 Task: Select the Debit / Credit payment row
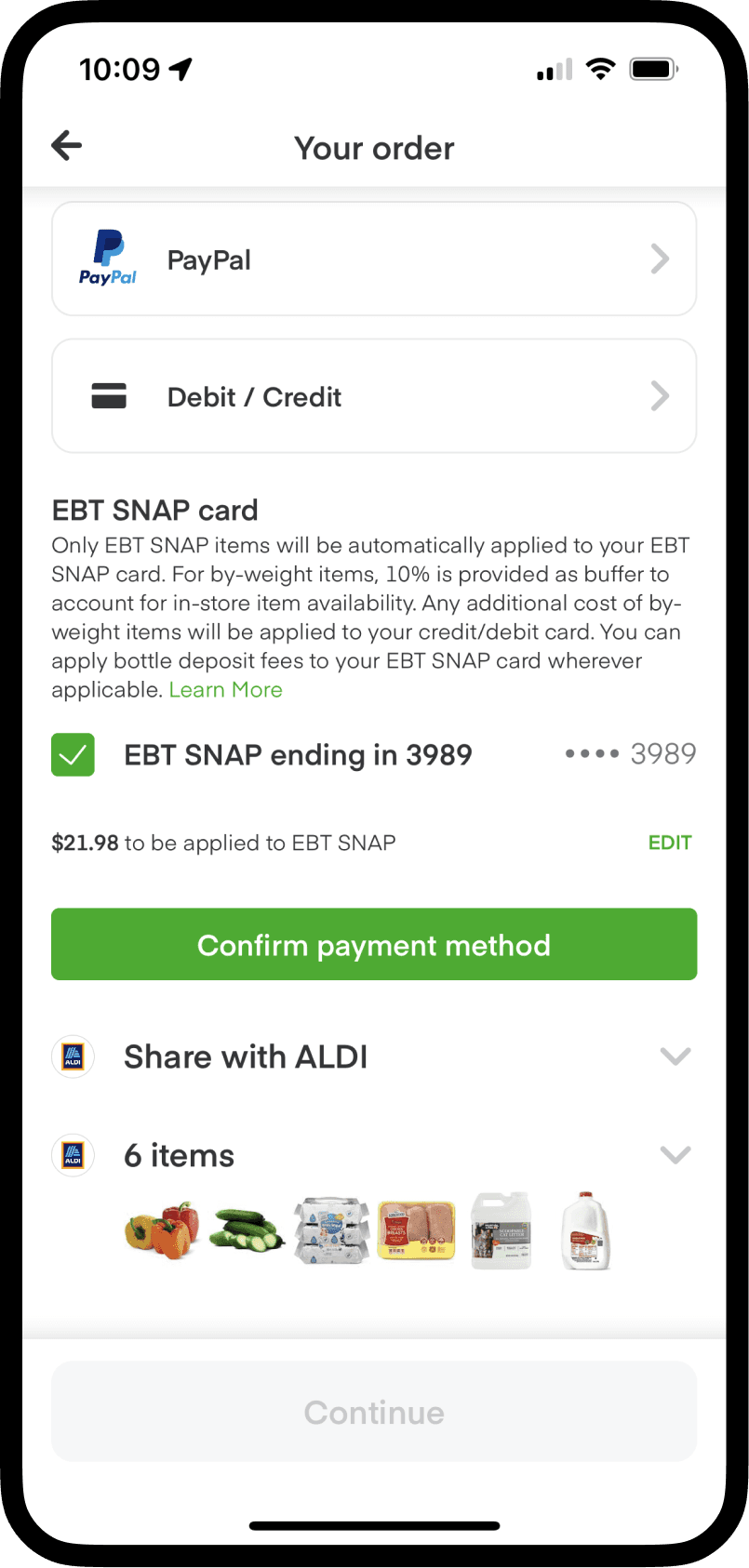[374, 395]
